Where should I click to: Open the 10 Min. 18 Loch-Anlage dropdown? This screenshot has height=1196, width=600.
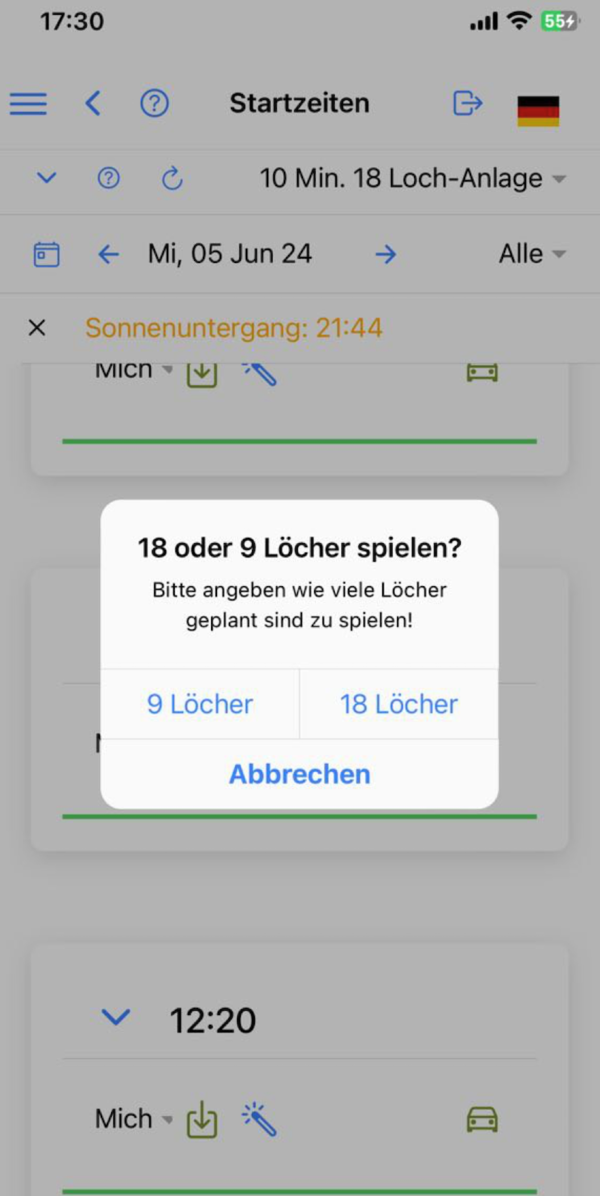[x=413, y=179]
